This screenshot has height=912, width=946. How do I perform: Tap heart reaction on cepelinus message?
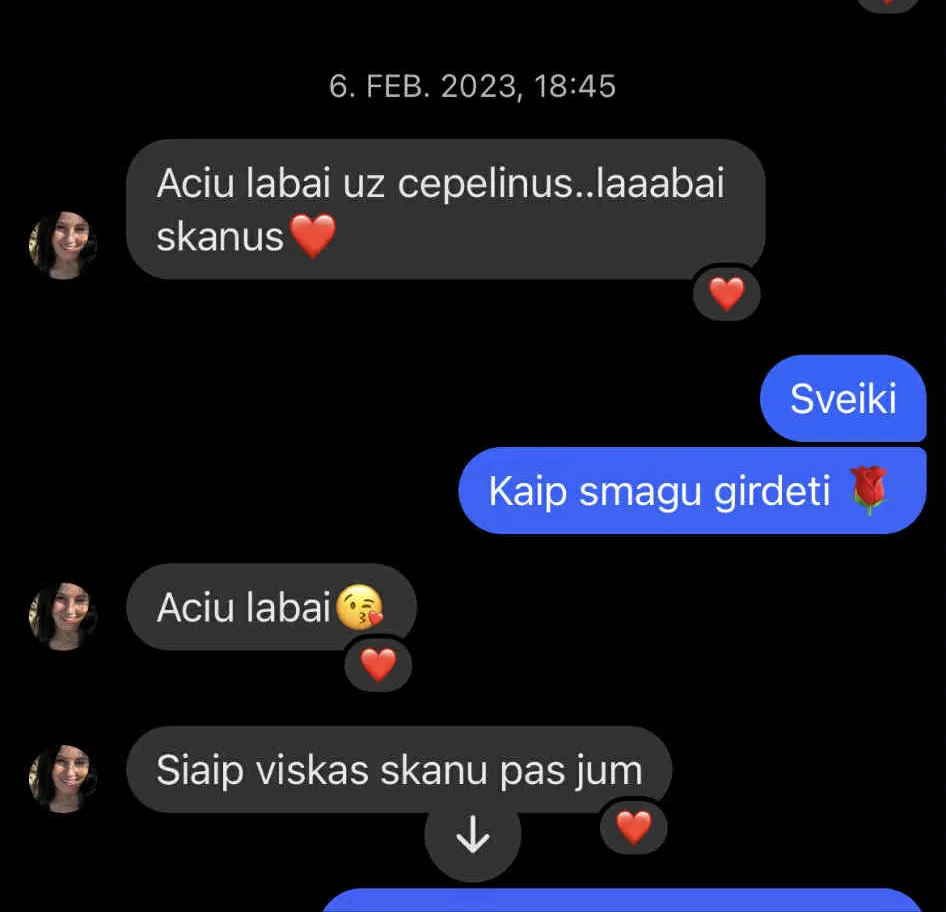click(726, 293)
